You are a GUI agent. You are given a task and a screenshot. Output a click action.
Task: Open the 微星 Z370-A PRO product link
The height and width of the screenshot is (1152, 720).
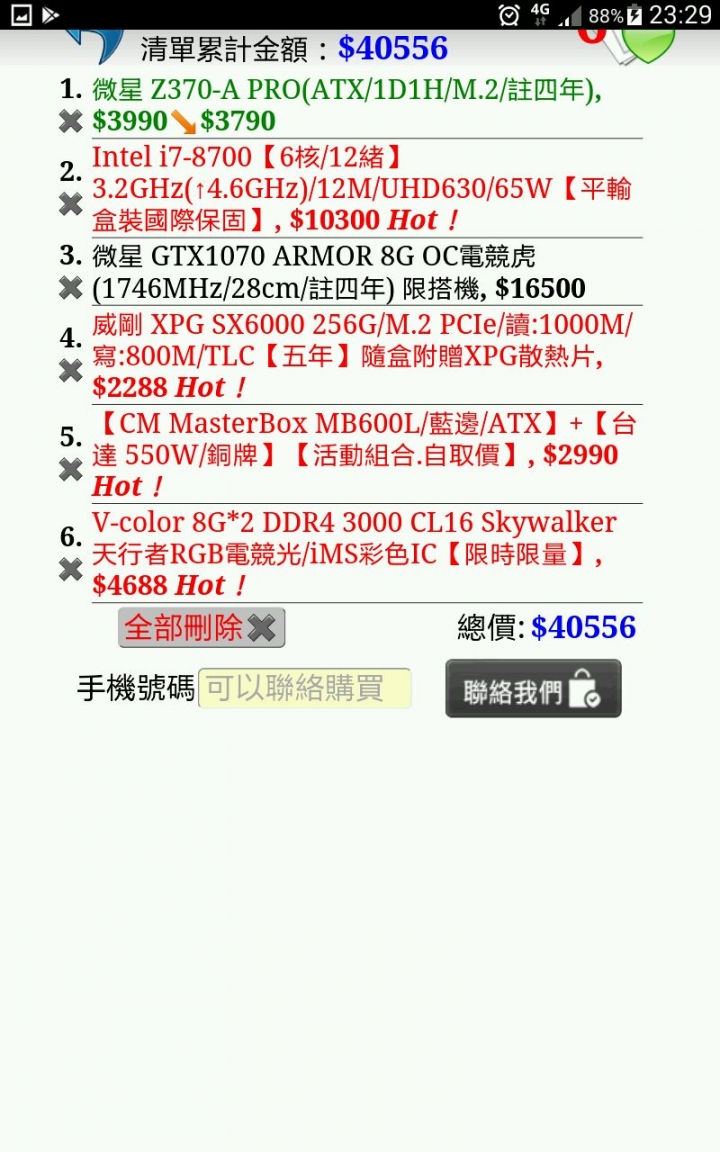(x=345, y=90)
